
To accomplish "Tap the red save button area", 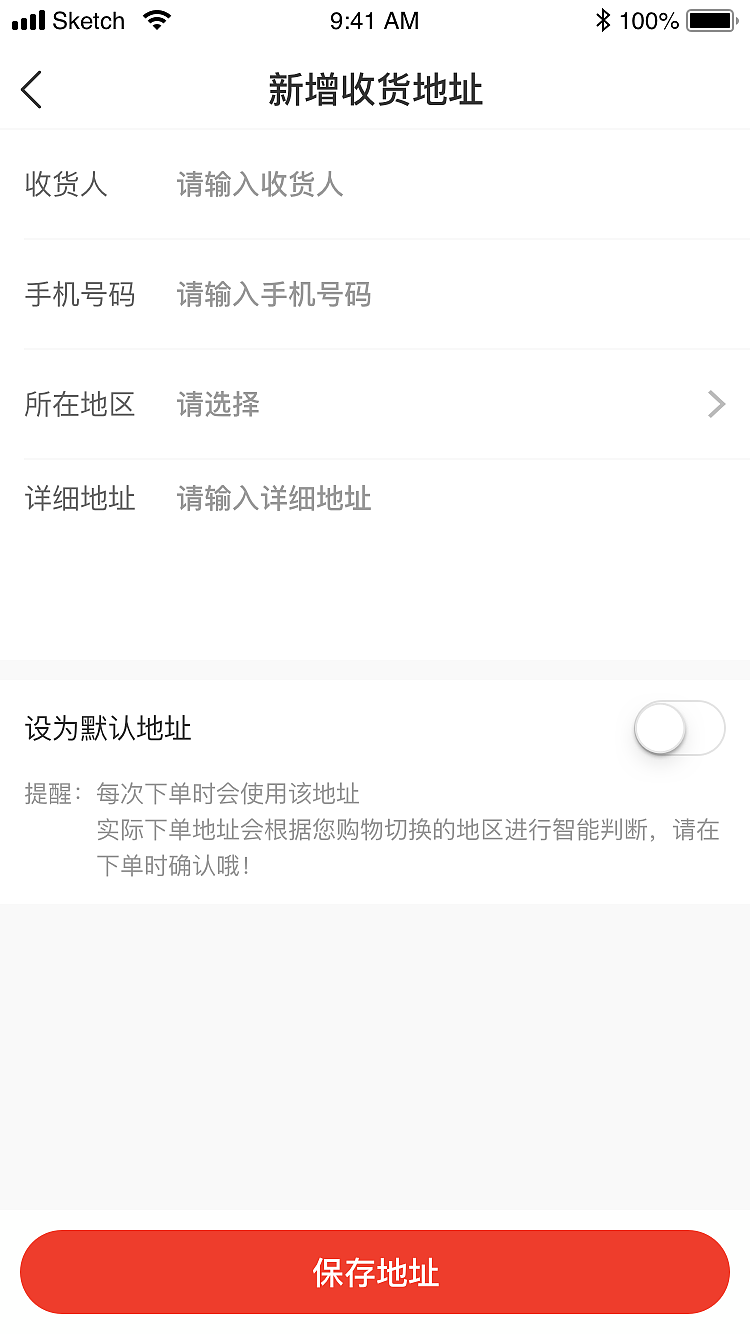I will pyautogui.click(x=375, y=1271).
